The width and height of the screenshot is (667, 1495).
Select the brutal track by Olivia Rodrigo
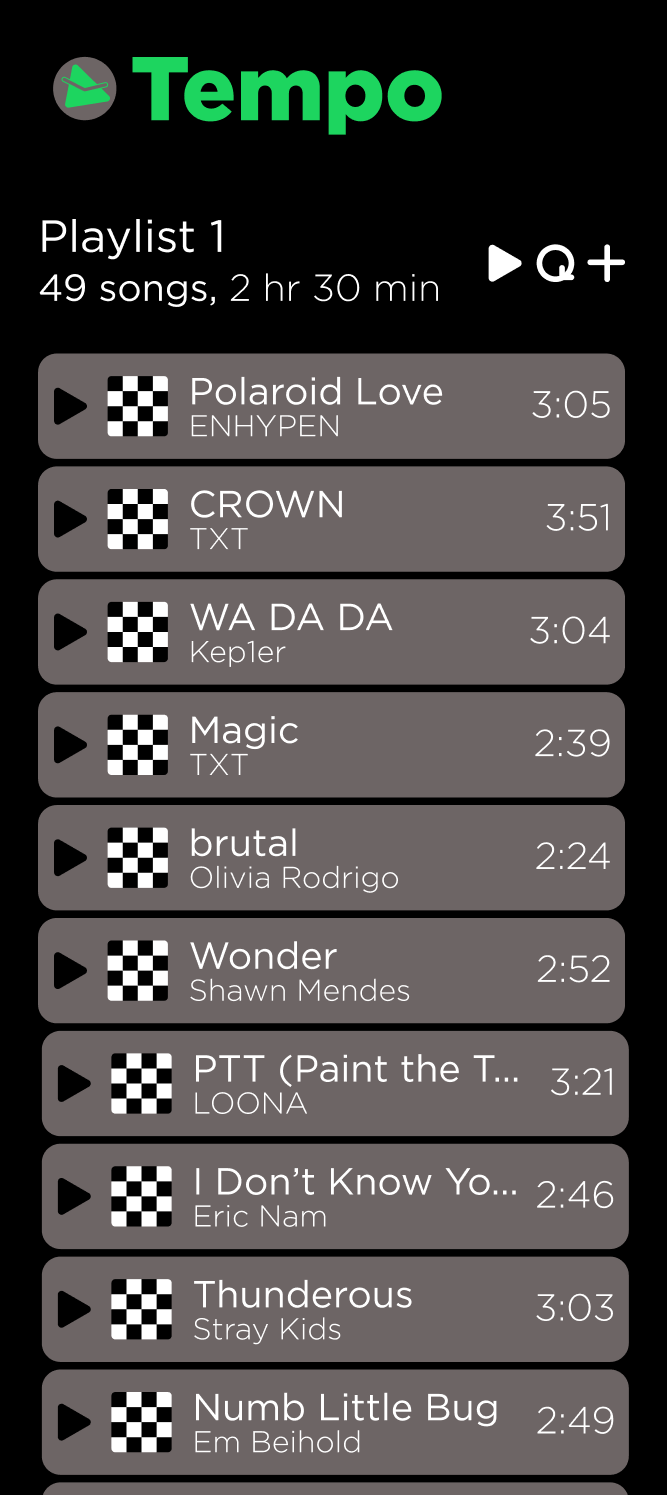pyautogui.click(x=330, y=858)
